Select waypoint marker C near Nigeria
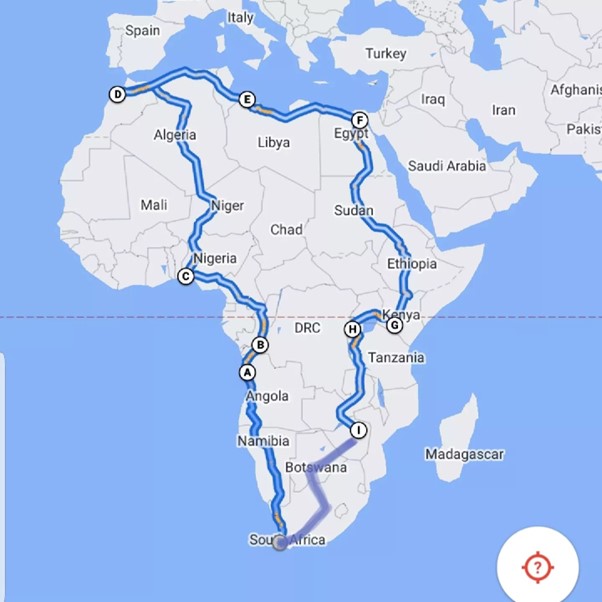This screenshot has height=602, width=602. 184,277
